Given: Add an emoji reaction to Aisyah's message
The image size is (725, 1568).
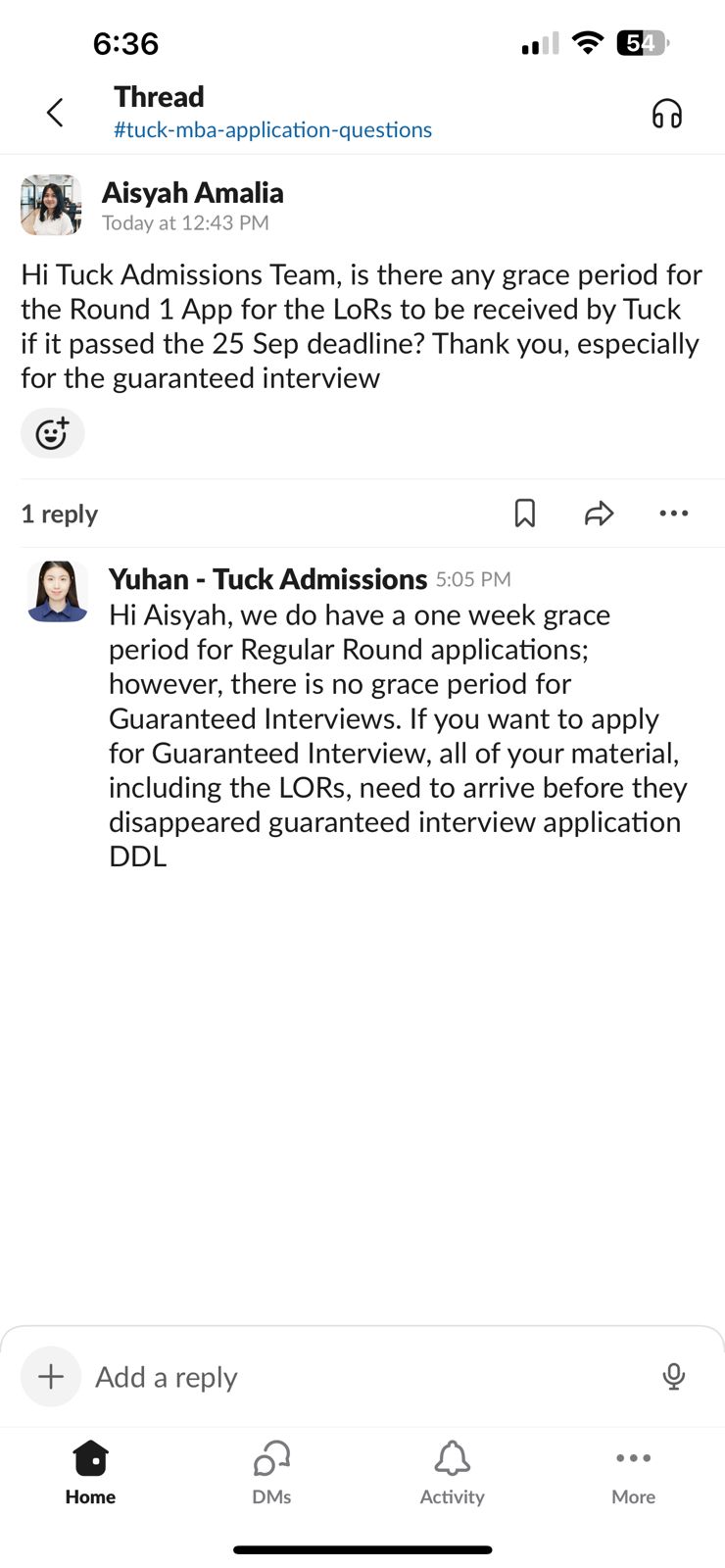Looking at the screenshot, I should tap(52, 433).
